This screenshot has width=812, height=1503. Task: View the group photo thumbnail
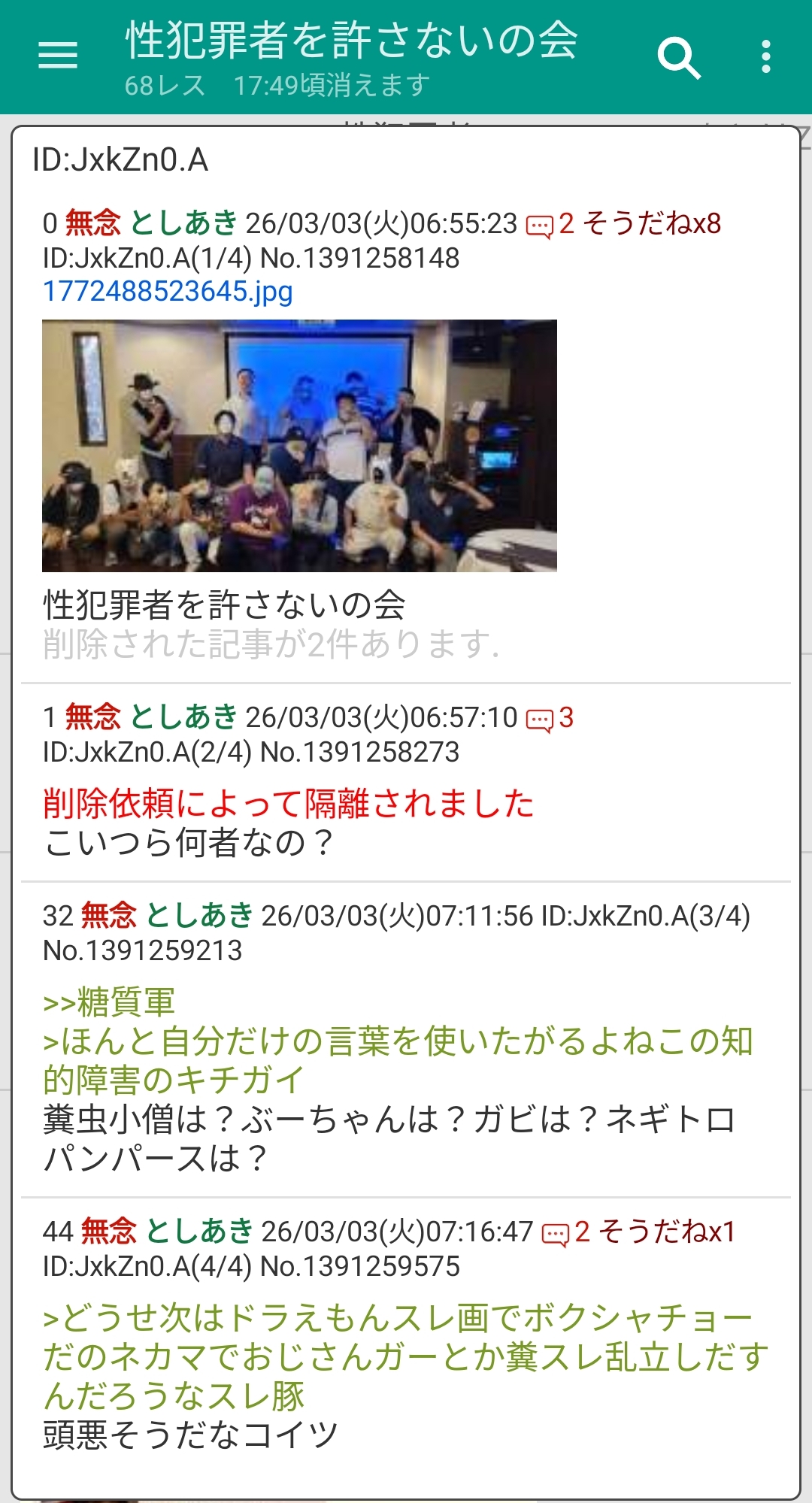[299, 445]
